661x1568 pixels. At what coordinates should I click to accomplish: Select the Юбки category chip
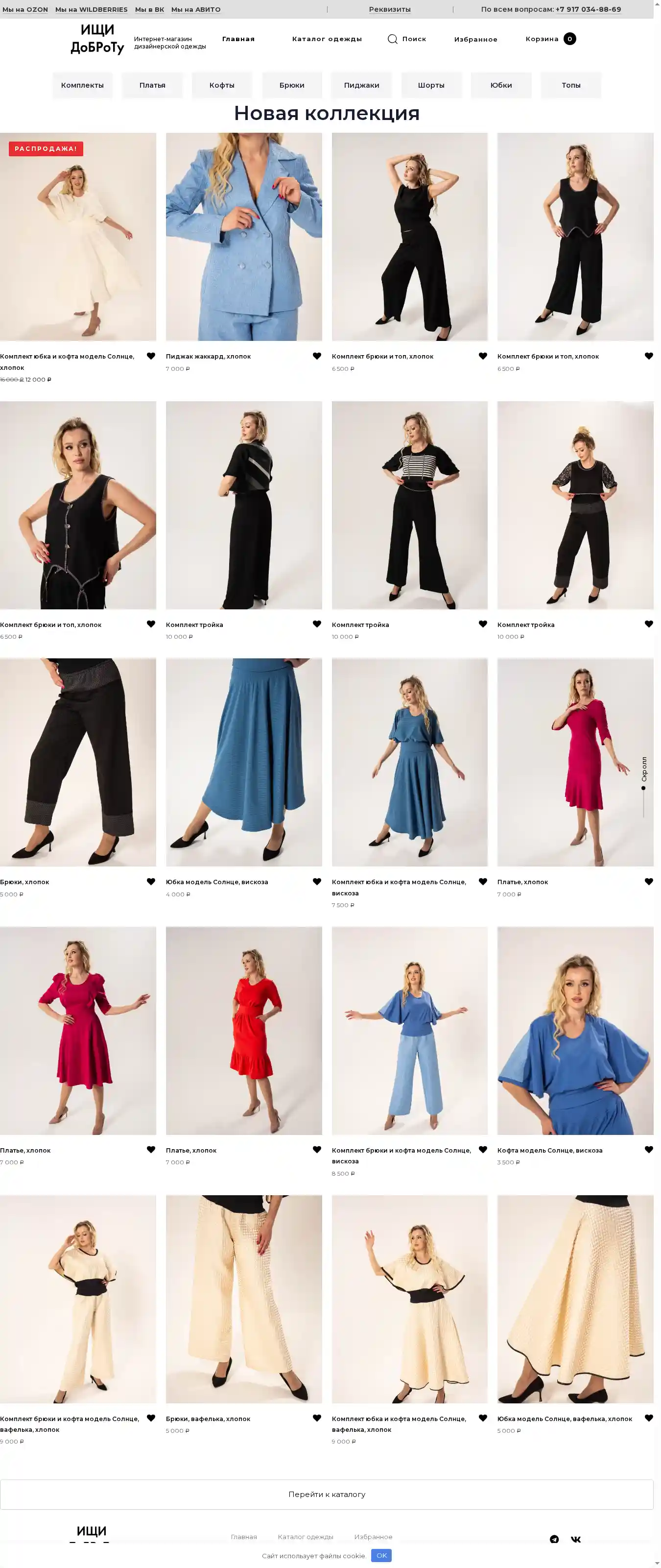coord(501,85)
